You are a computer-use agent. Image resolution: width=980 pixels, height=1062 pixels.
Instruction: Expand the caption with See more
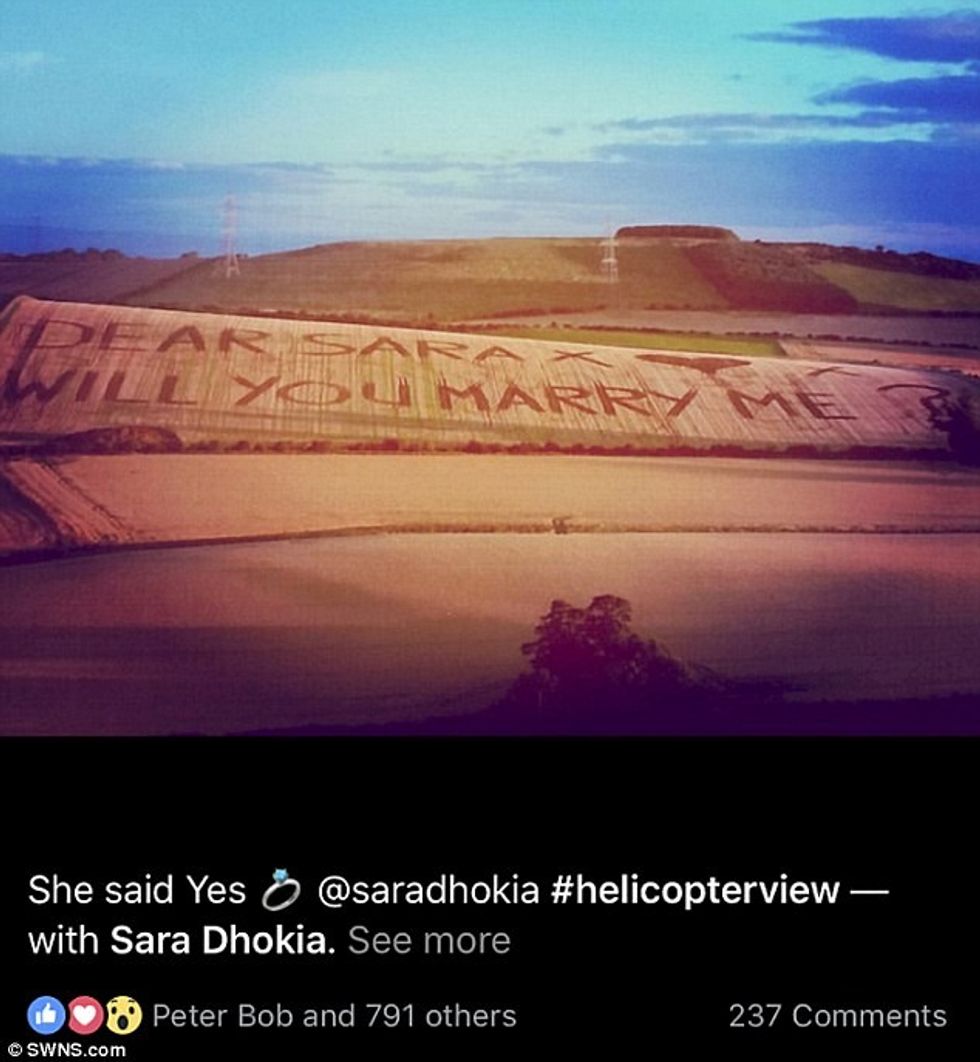click(429, 941)
